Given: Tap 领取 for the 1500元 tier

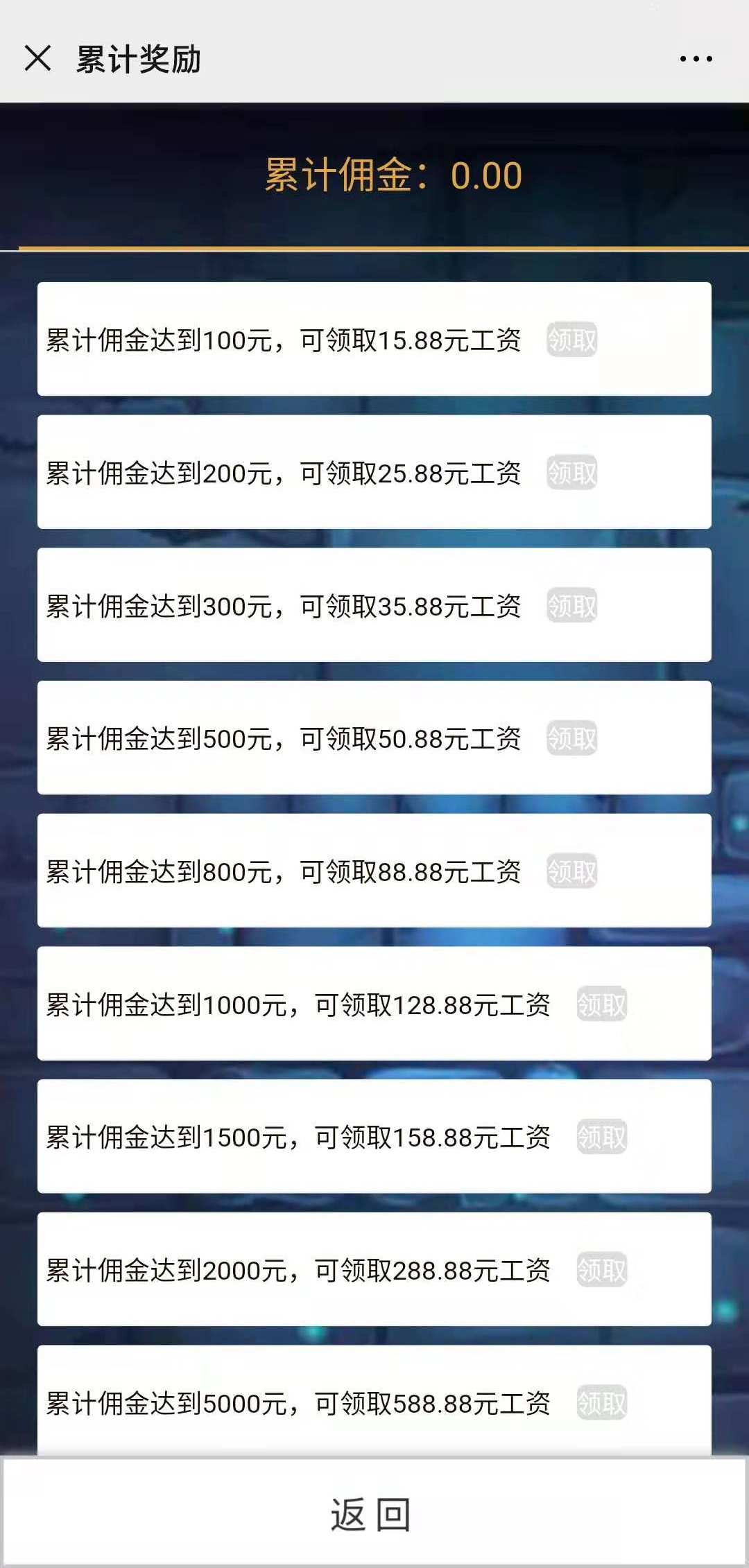Looking at the screenshot, I should (601, 1137).
